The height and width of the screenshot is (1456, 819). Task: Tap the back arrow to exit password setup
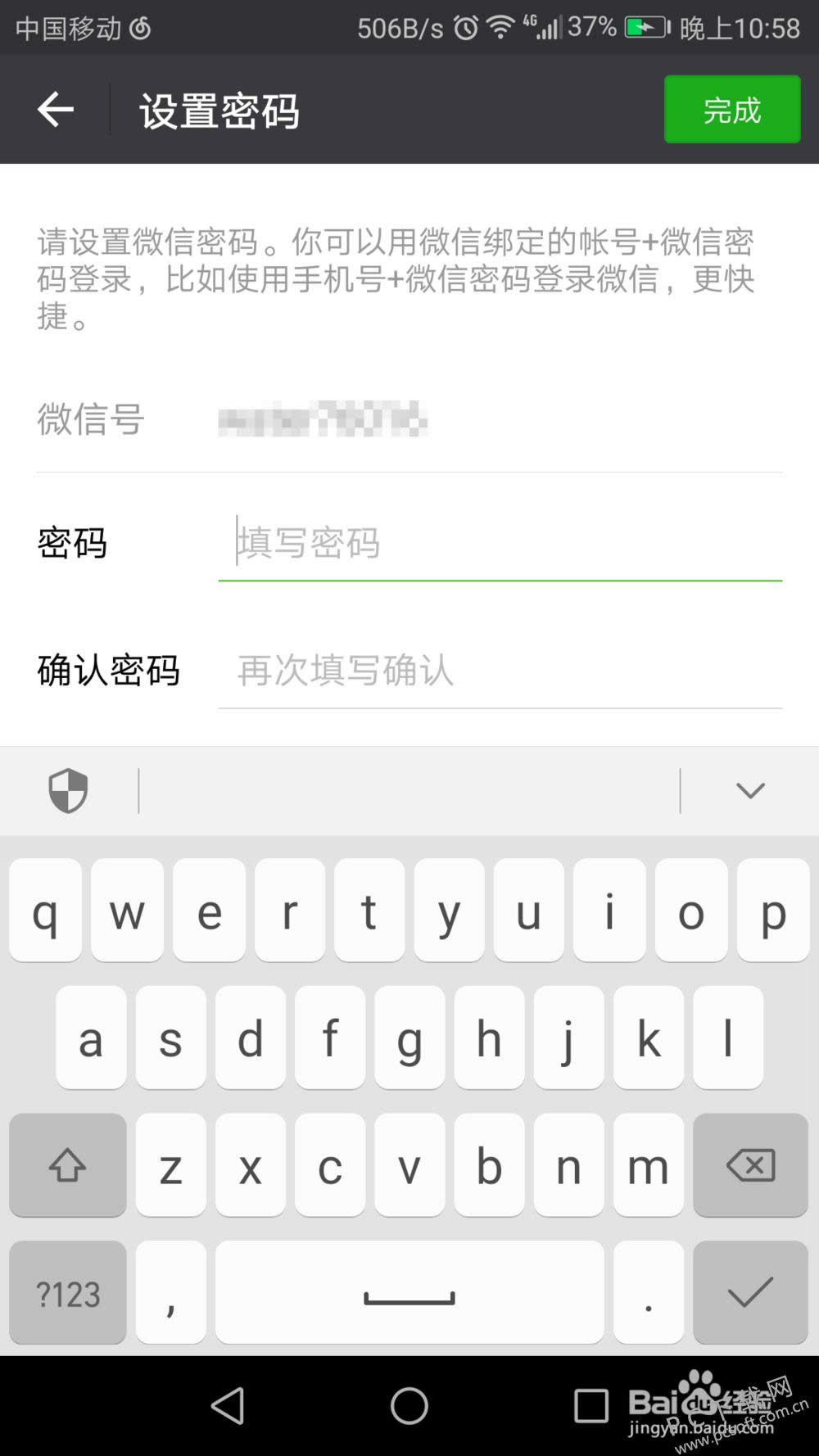54,108
